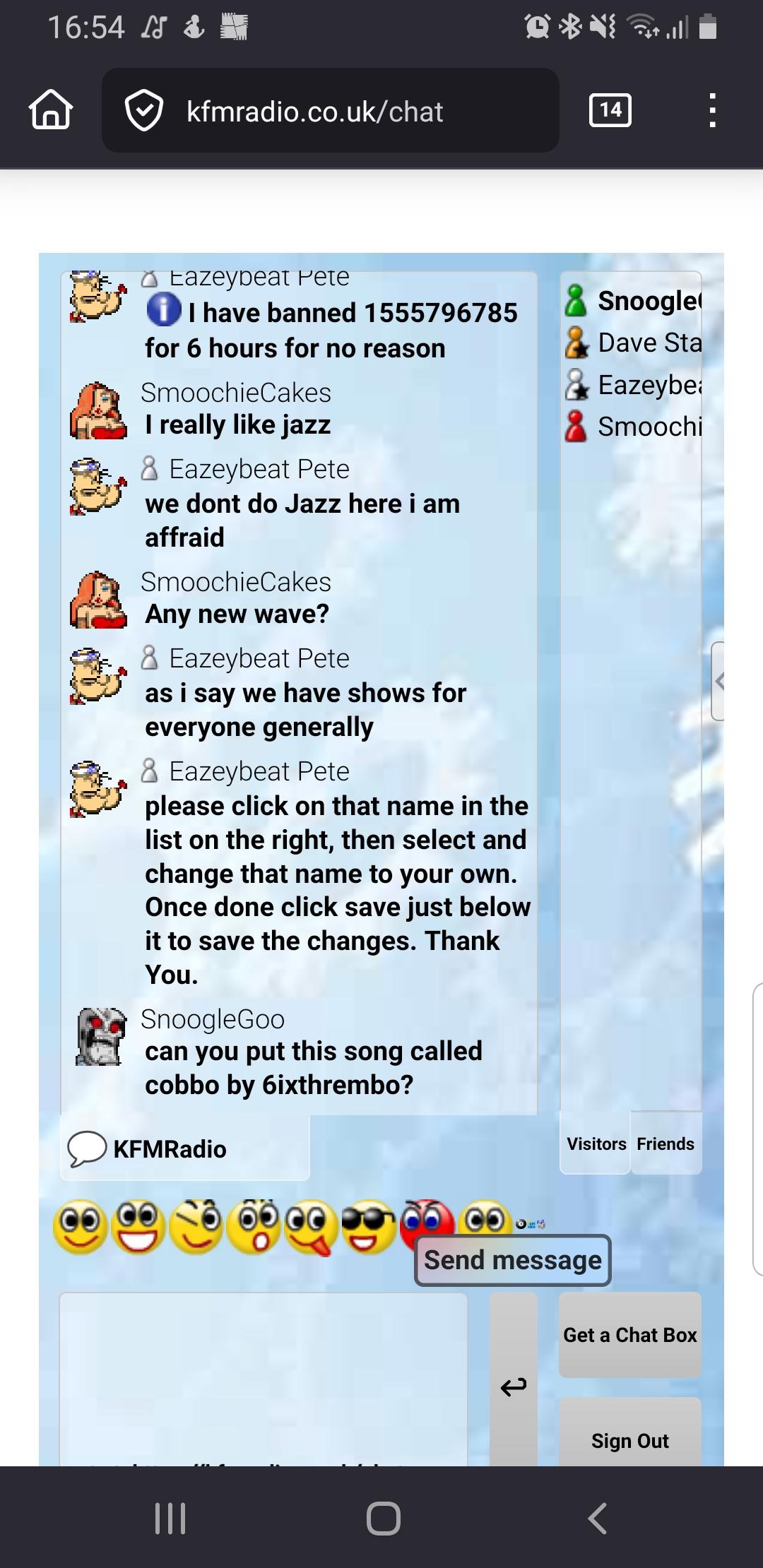Image resolution: width=763 pixels, height=1568 pixels.
Task: Select SnoogleGoo in the user list
Action: click(x=632, y=301)
